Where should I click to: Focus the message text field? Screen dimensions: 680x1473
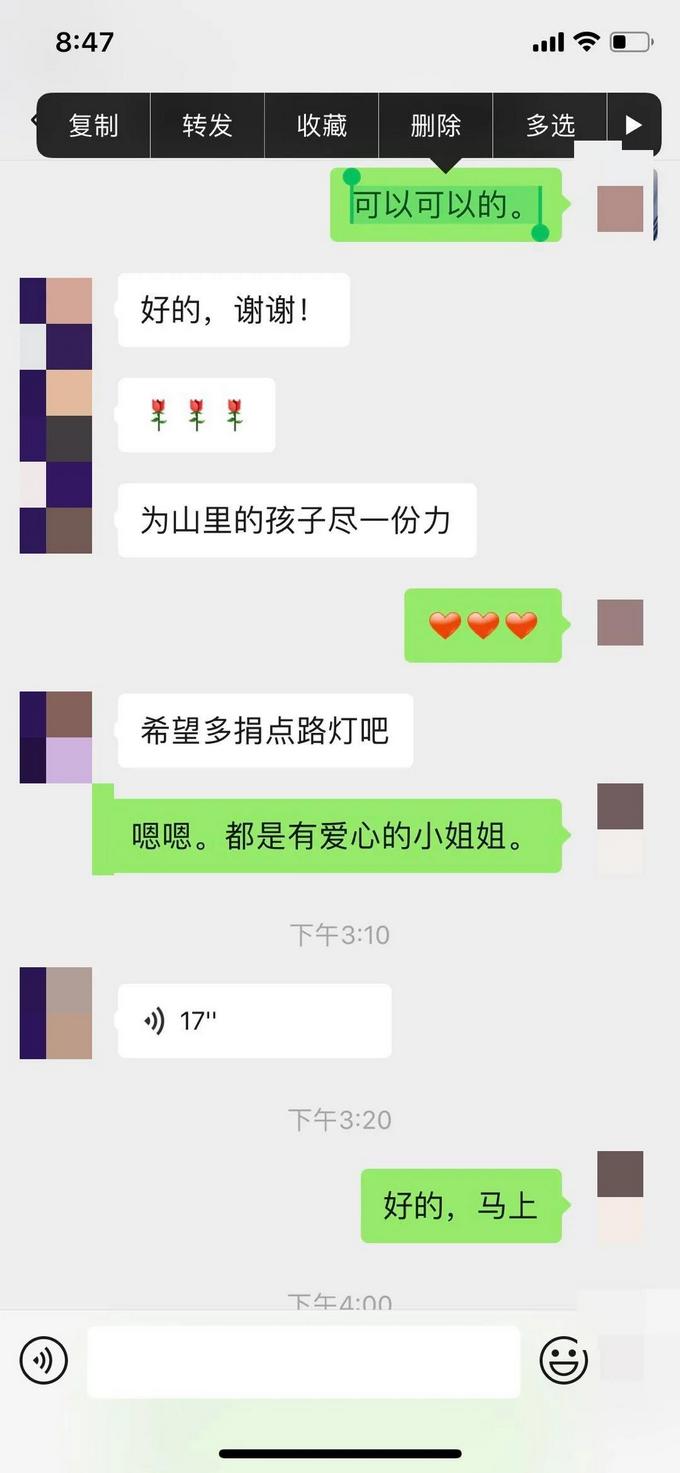(303, 1361)
